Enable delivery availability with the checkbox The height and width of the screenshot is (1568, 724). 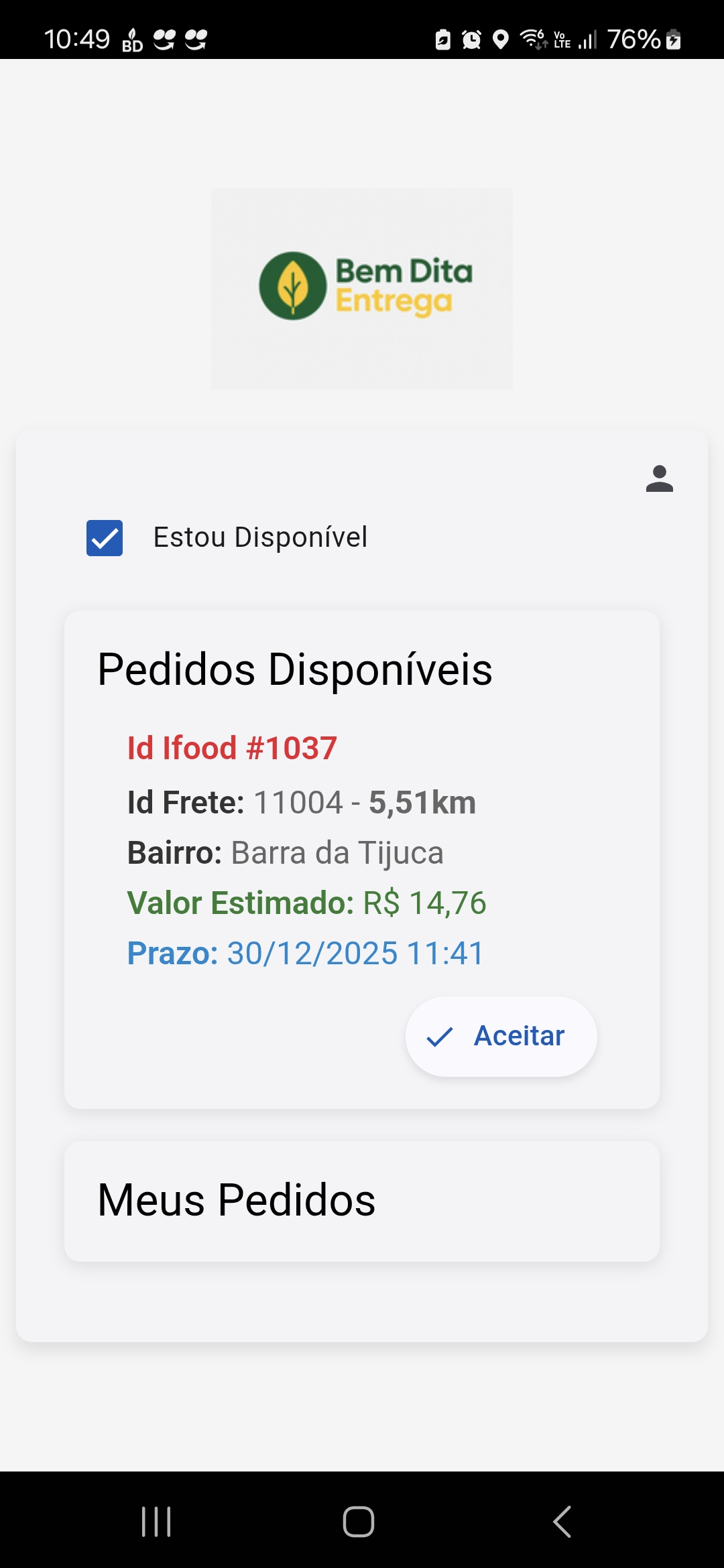click(105, 537)
